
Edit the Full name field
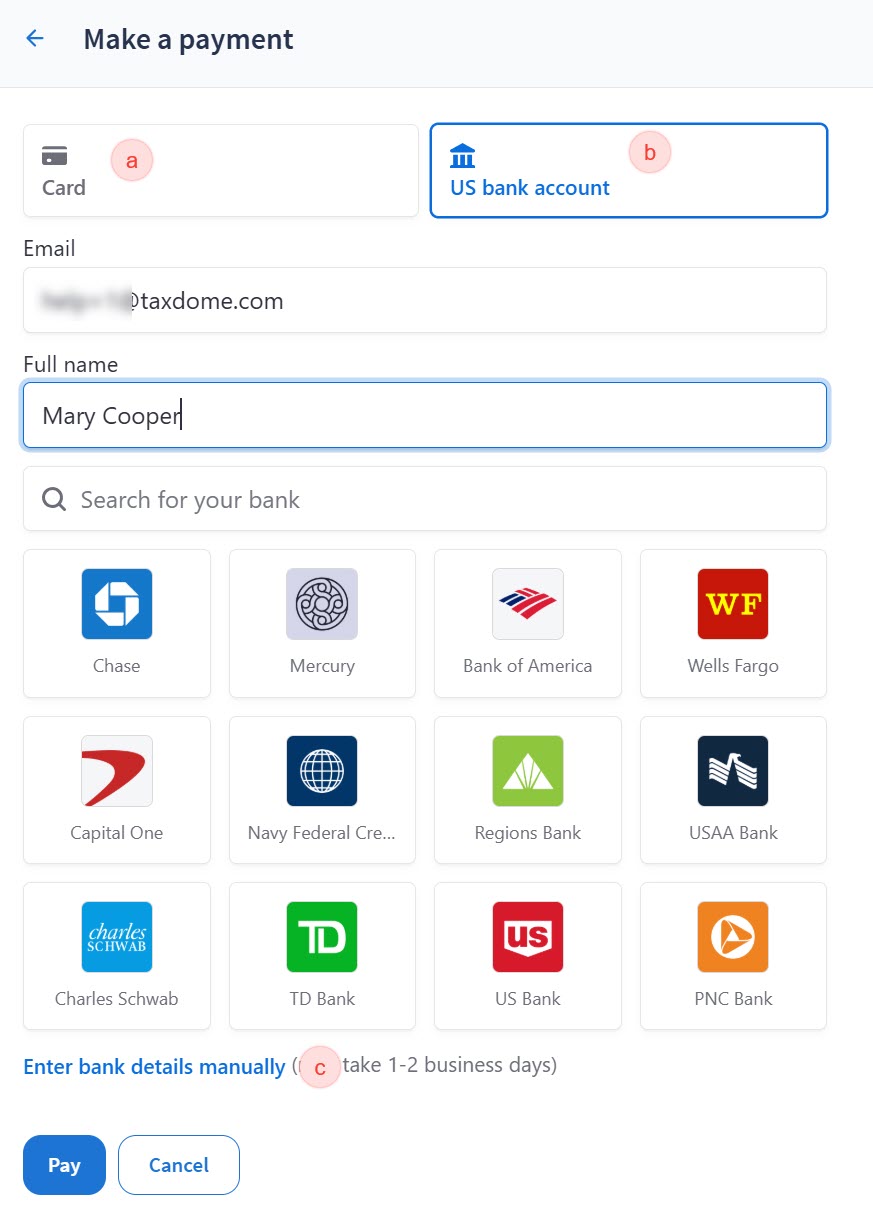[x=424, y=415]
